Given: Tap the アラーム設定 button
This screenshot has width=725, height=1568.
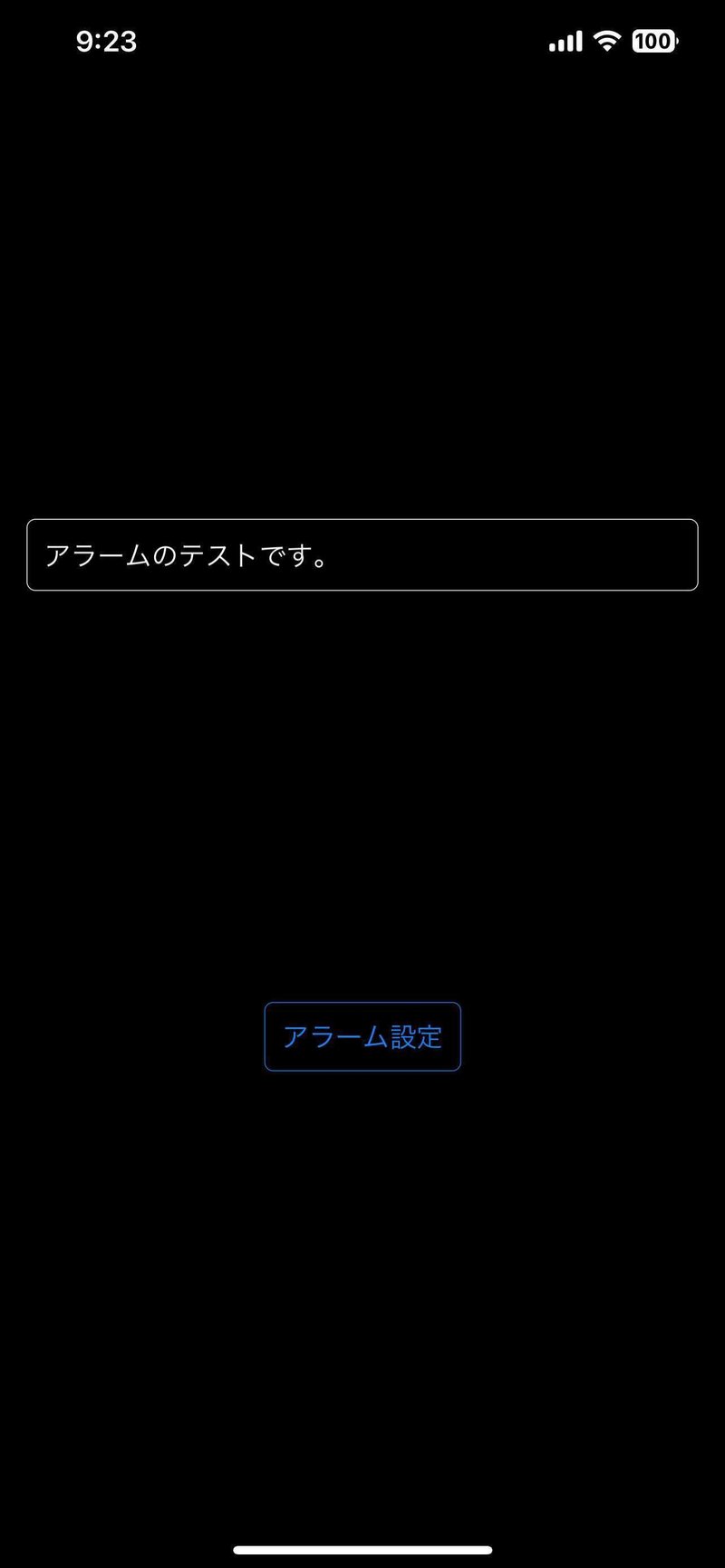Looking at the screenshot, I should (362, 1036).
